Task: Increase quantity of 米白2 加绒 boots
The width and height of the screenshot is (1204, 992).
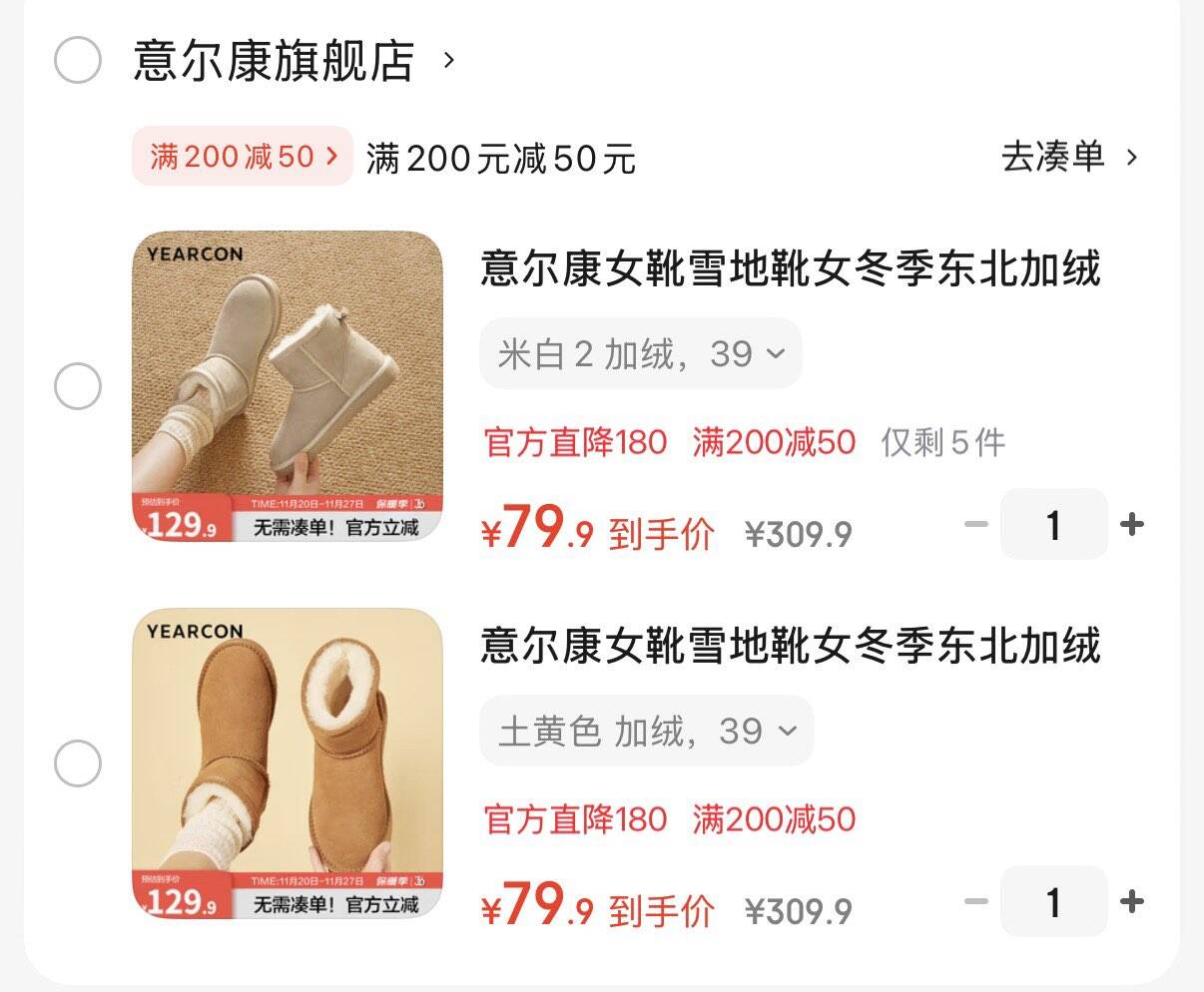Action: 1132,524
